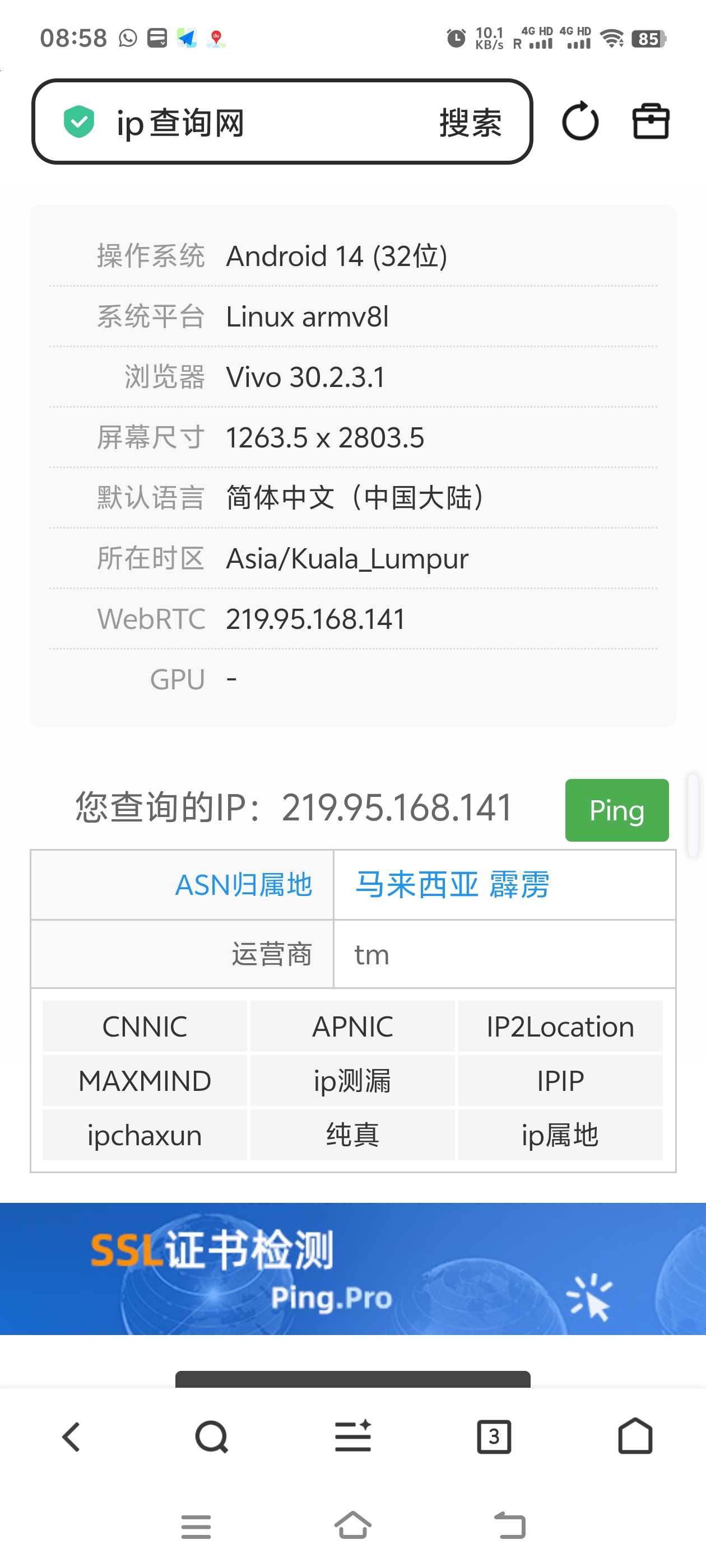Select the ip属地 option
Screen dimensions: 706x1568
560,1135
